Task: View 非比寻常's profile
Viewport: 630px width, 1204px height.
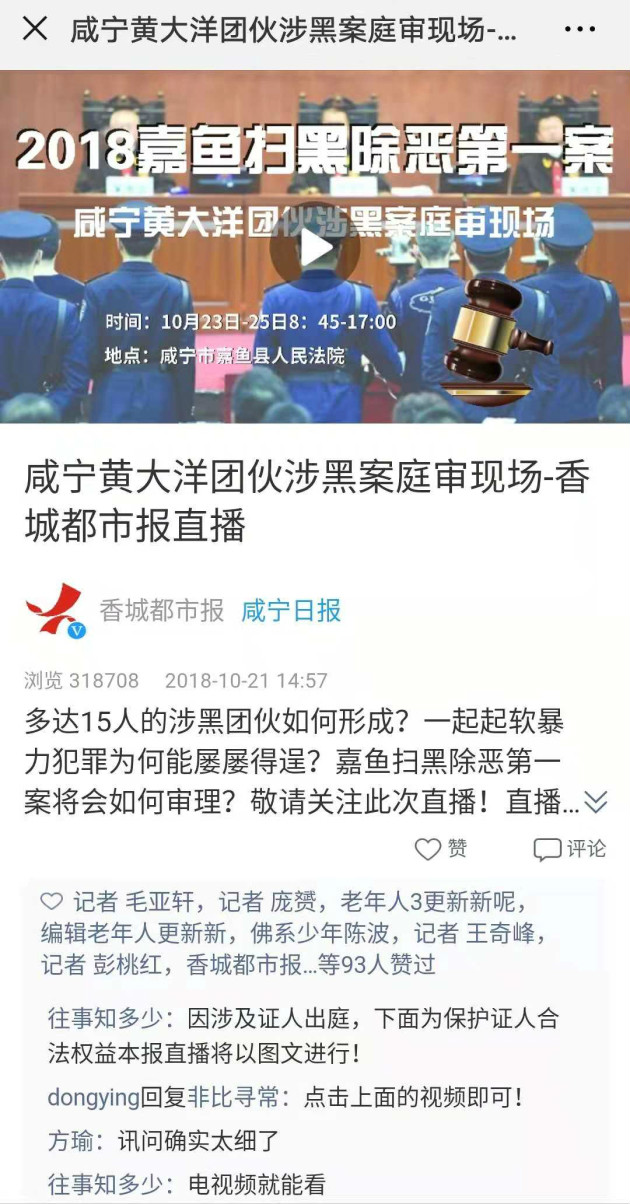Action: (x=231, y=1097)
